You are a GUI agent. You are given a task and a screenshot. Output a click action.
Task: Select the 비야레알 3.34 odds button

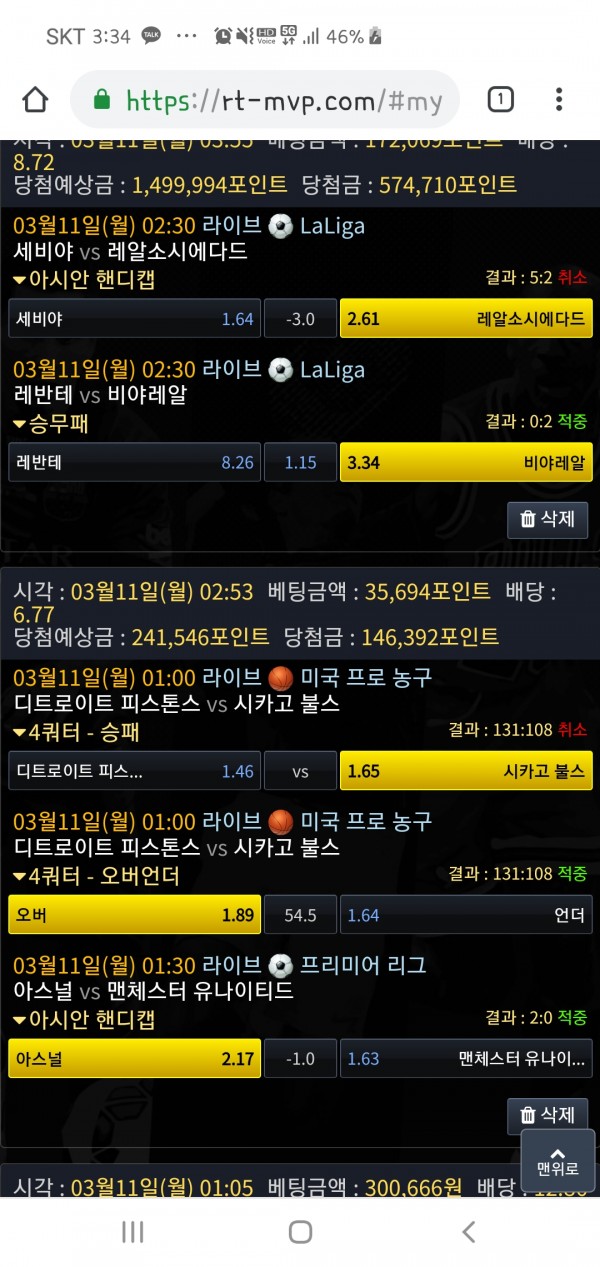(x=466, y=463)
